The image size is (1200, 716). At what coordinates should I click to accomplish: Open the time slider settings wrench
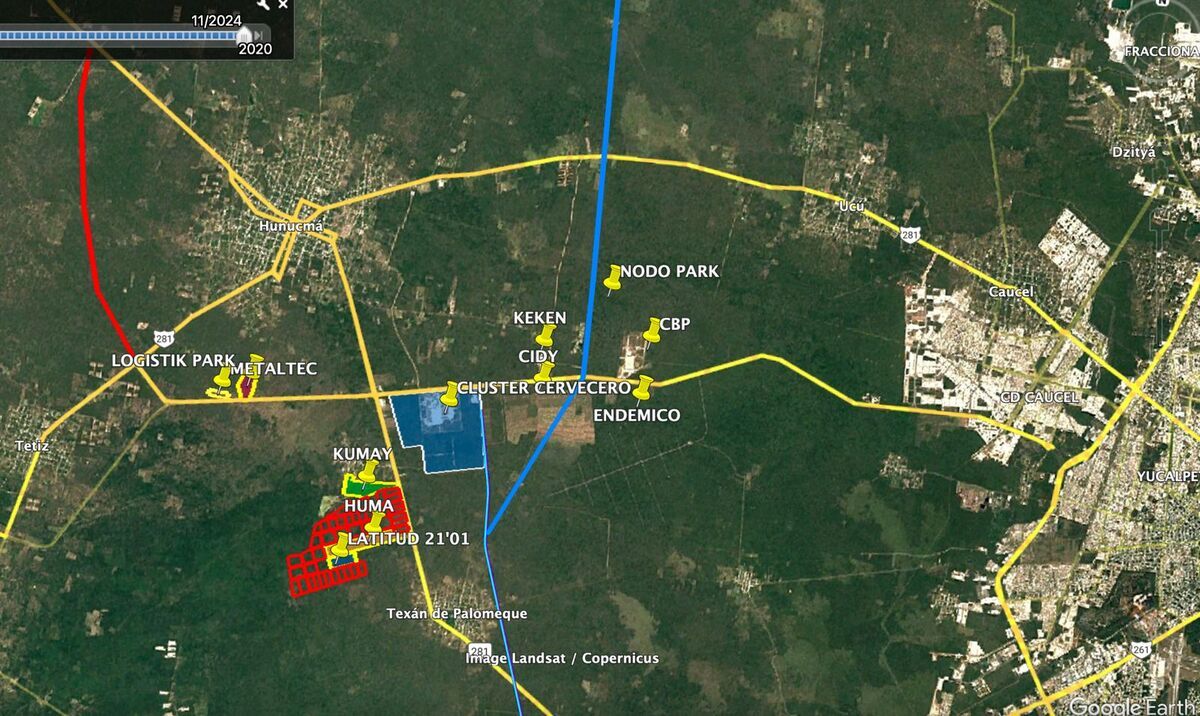click(x=264, y=5)
